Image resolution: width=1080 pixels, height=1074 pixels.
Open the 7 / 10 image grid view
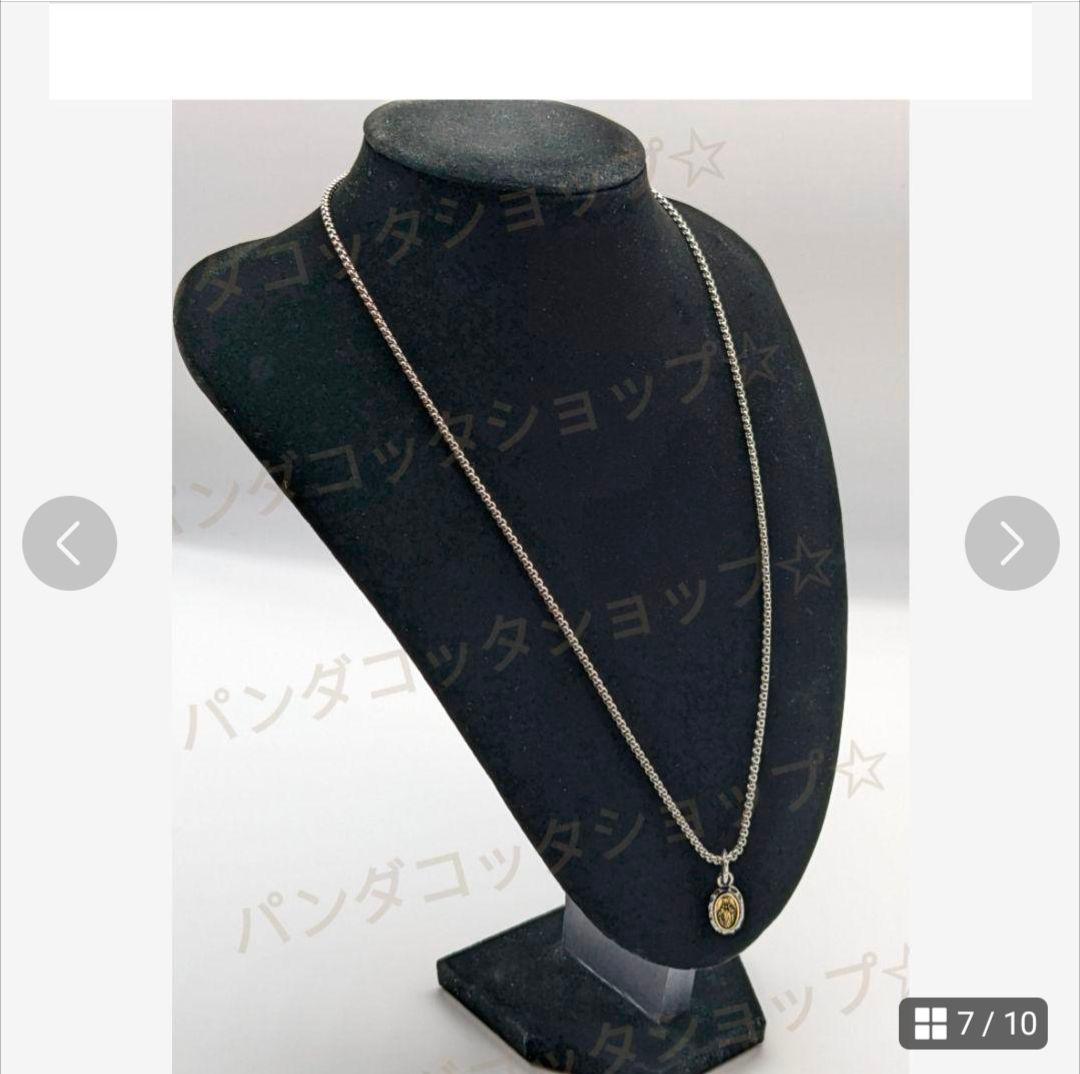click(x=973, y=1023)
